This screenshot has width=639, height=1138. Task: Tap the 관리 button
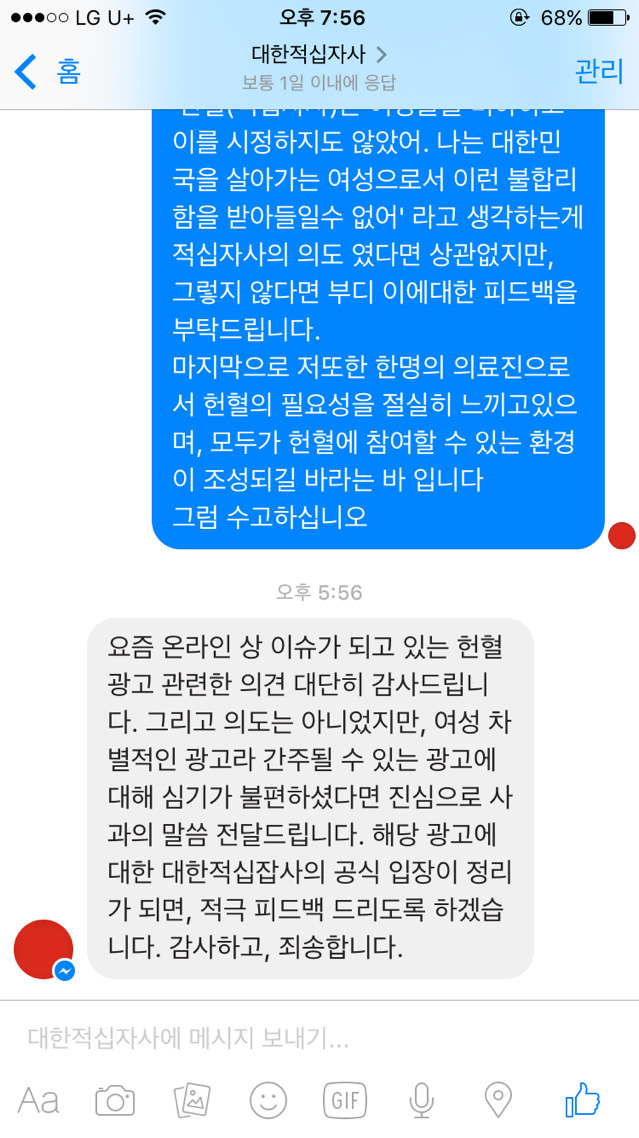[x=598, y=71]
